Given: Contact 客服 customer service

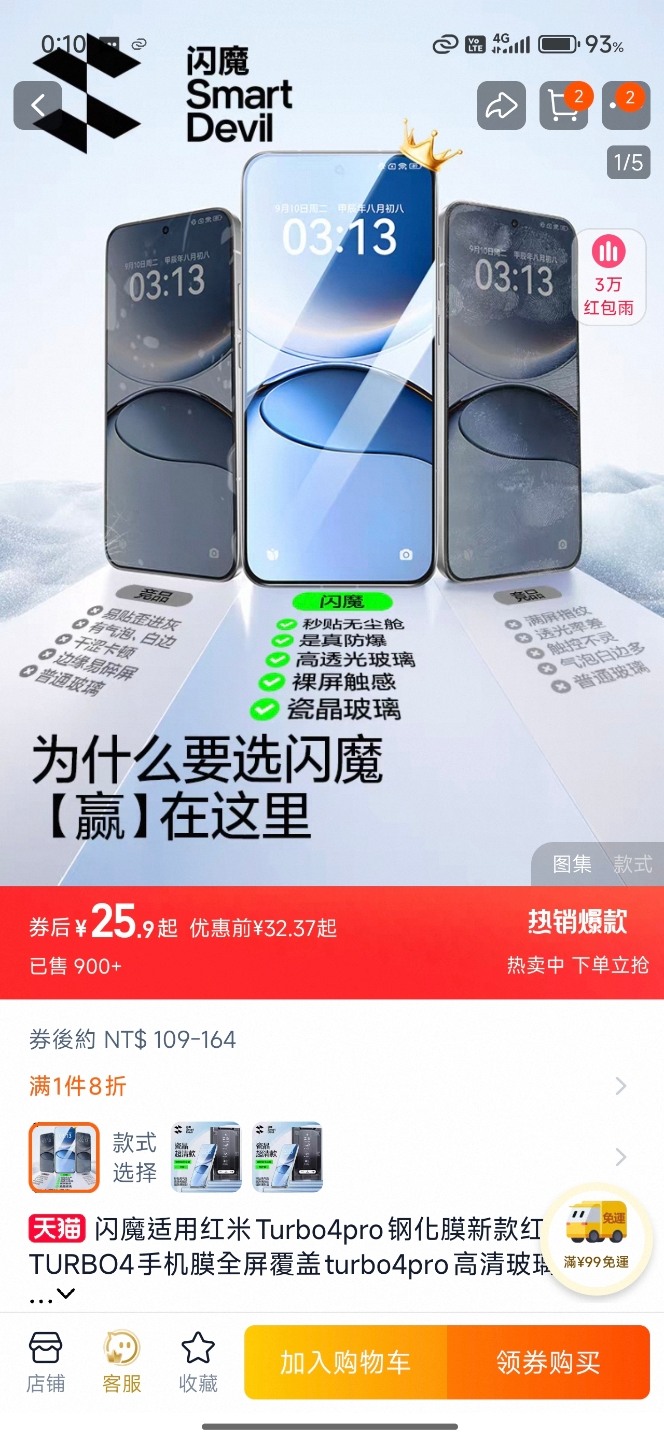Looking at the screenshot, I should click(x=122, y=1362).
